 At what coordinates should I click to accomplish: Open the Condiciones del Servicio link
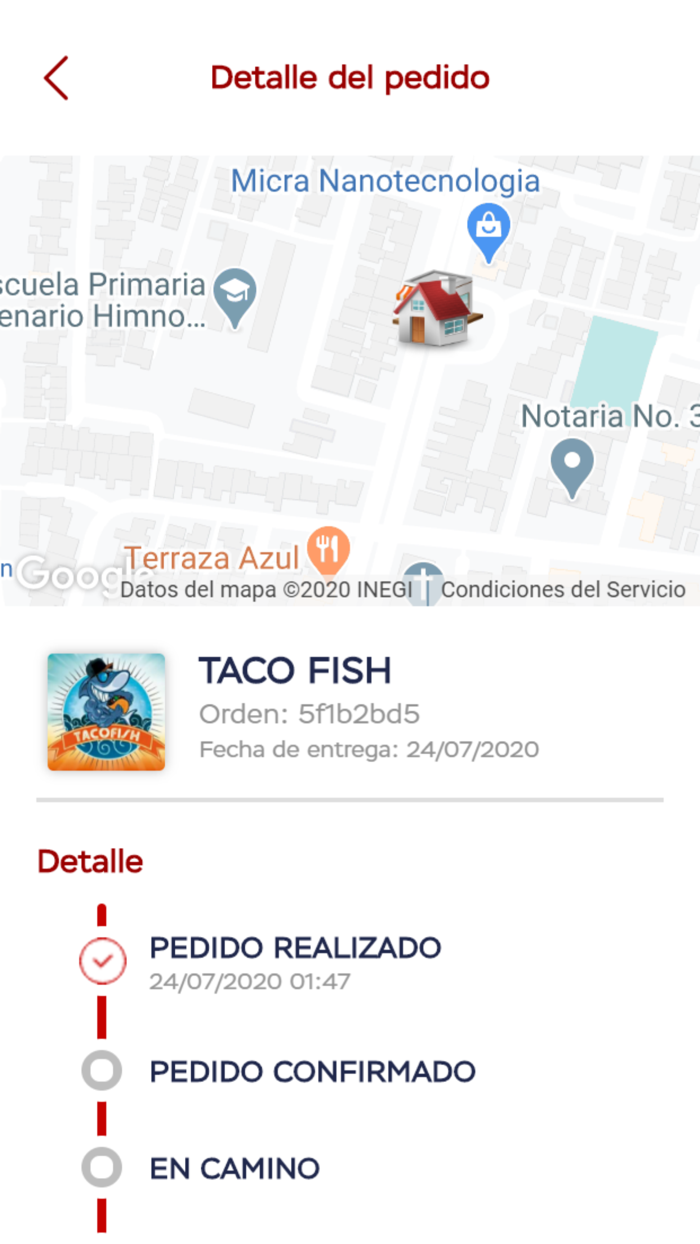click(563, 590)
